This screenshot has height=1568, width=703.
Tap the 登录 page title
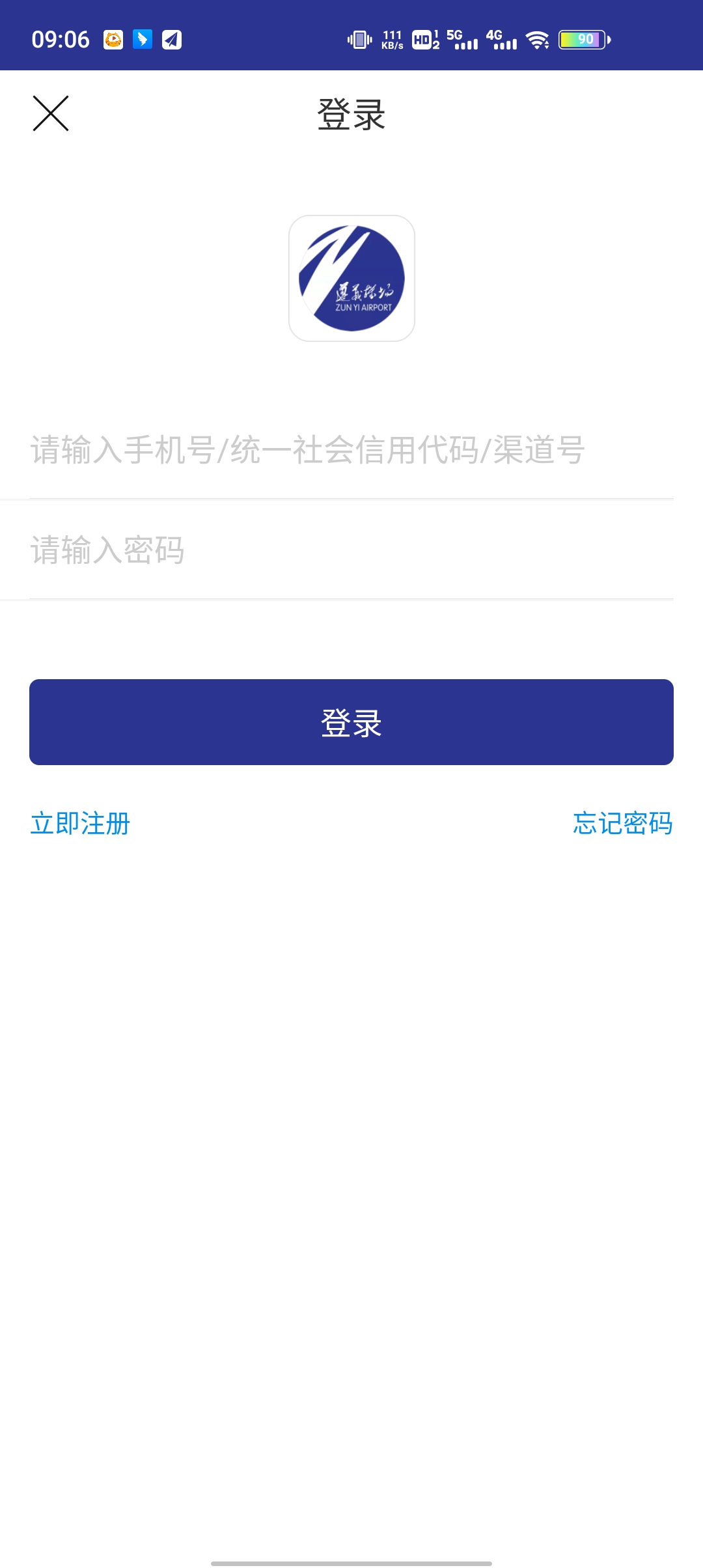[351, 115]
